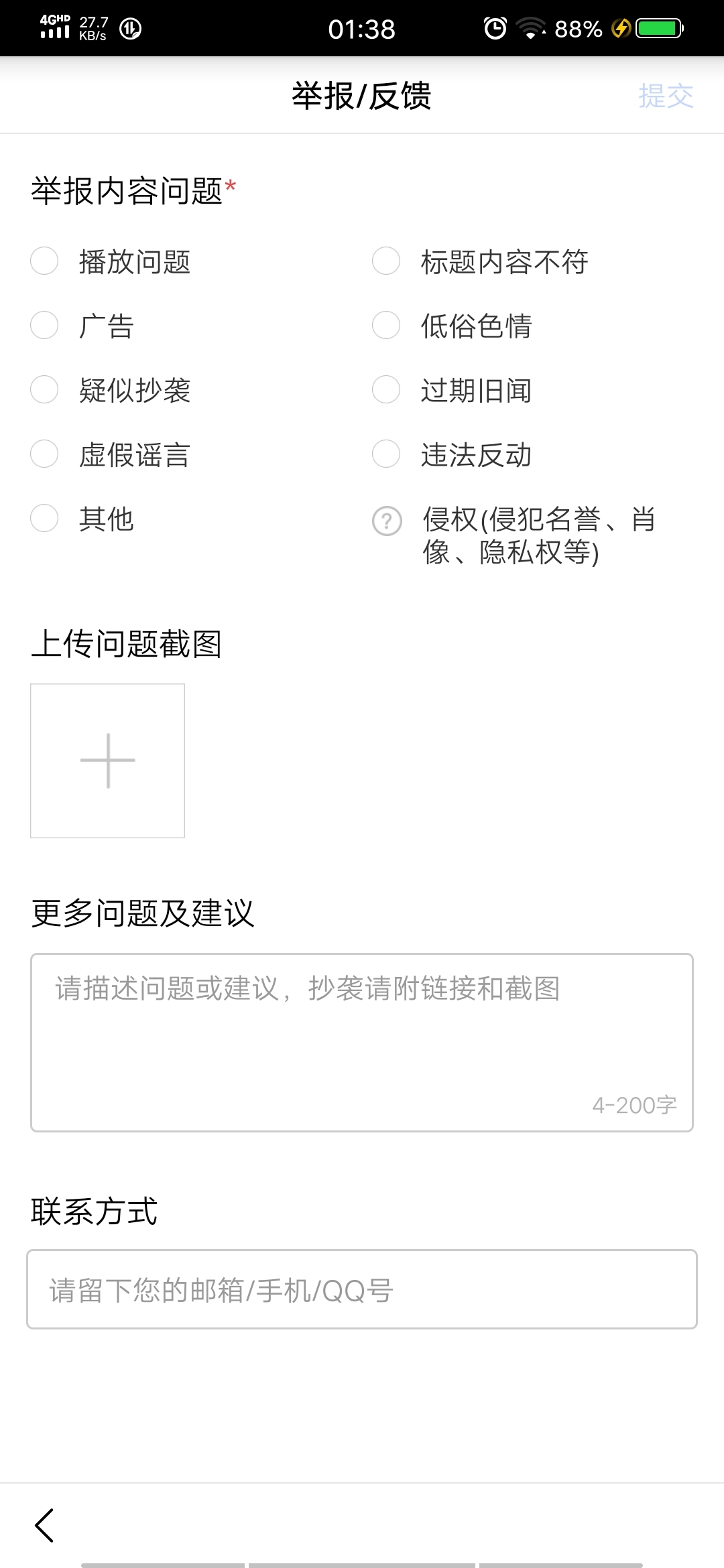Go back with the bottom arrow
724x1568 pixels.
(x=44, y=1526)
